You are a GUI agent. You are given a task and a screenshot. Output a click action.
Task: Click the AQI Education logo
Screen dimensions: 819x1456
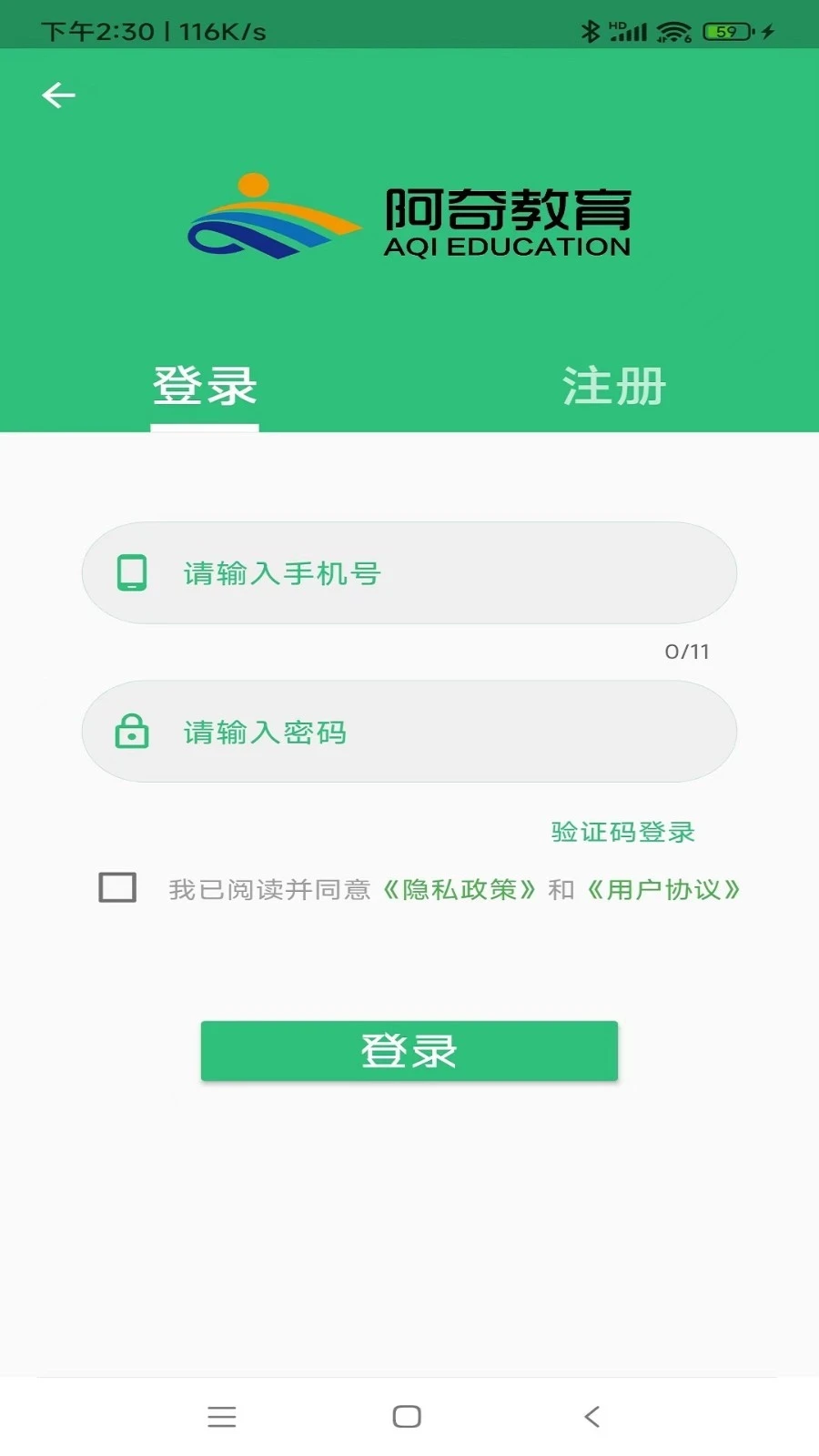click(409, 214)
